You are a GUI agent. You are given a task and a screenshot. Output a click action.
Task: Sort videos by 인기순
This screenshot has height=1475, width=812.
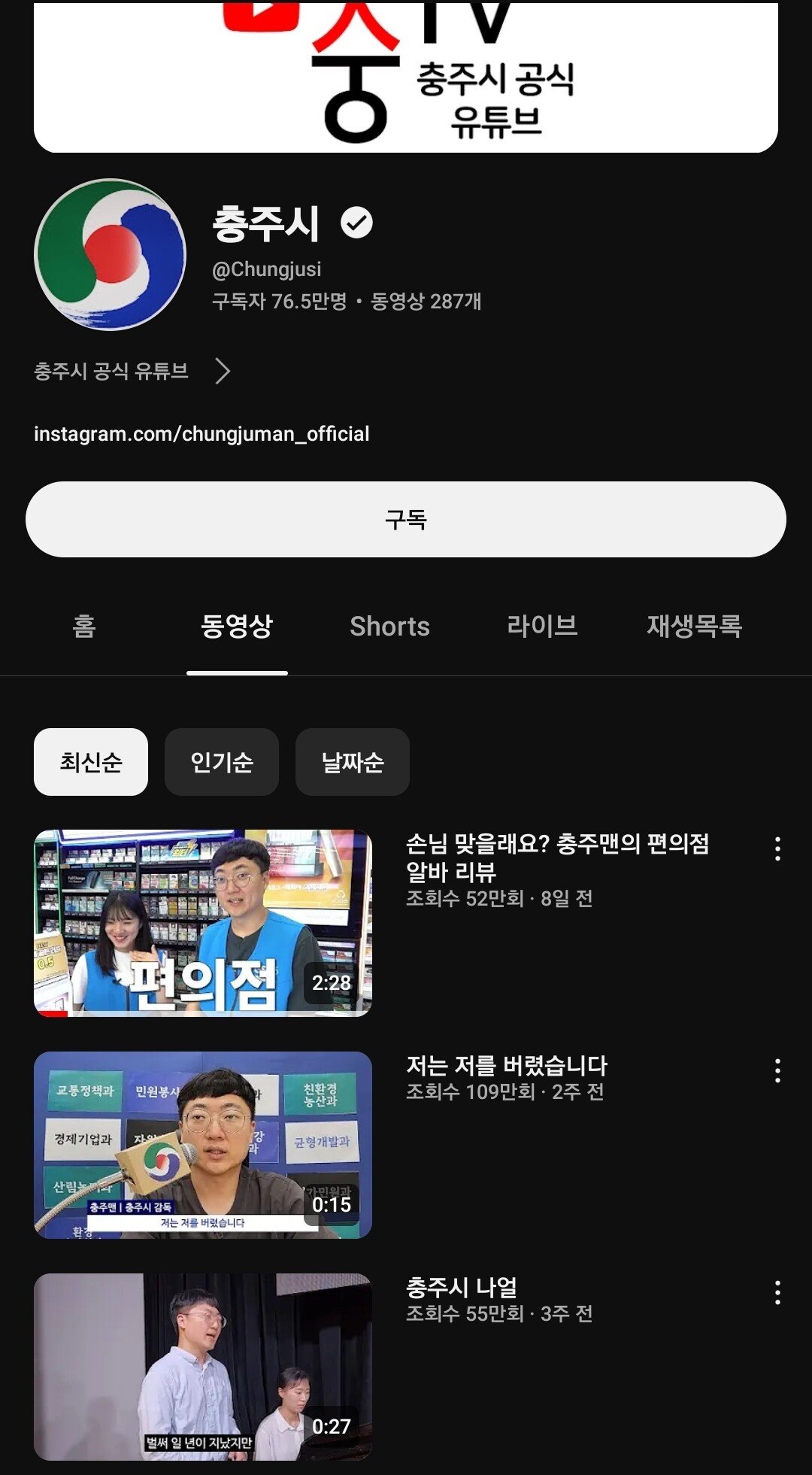[222, 762]
